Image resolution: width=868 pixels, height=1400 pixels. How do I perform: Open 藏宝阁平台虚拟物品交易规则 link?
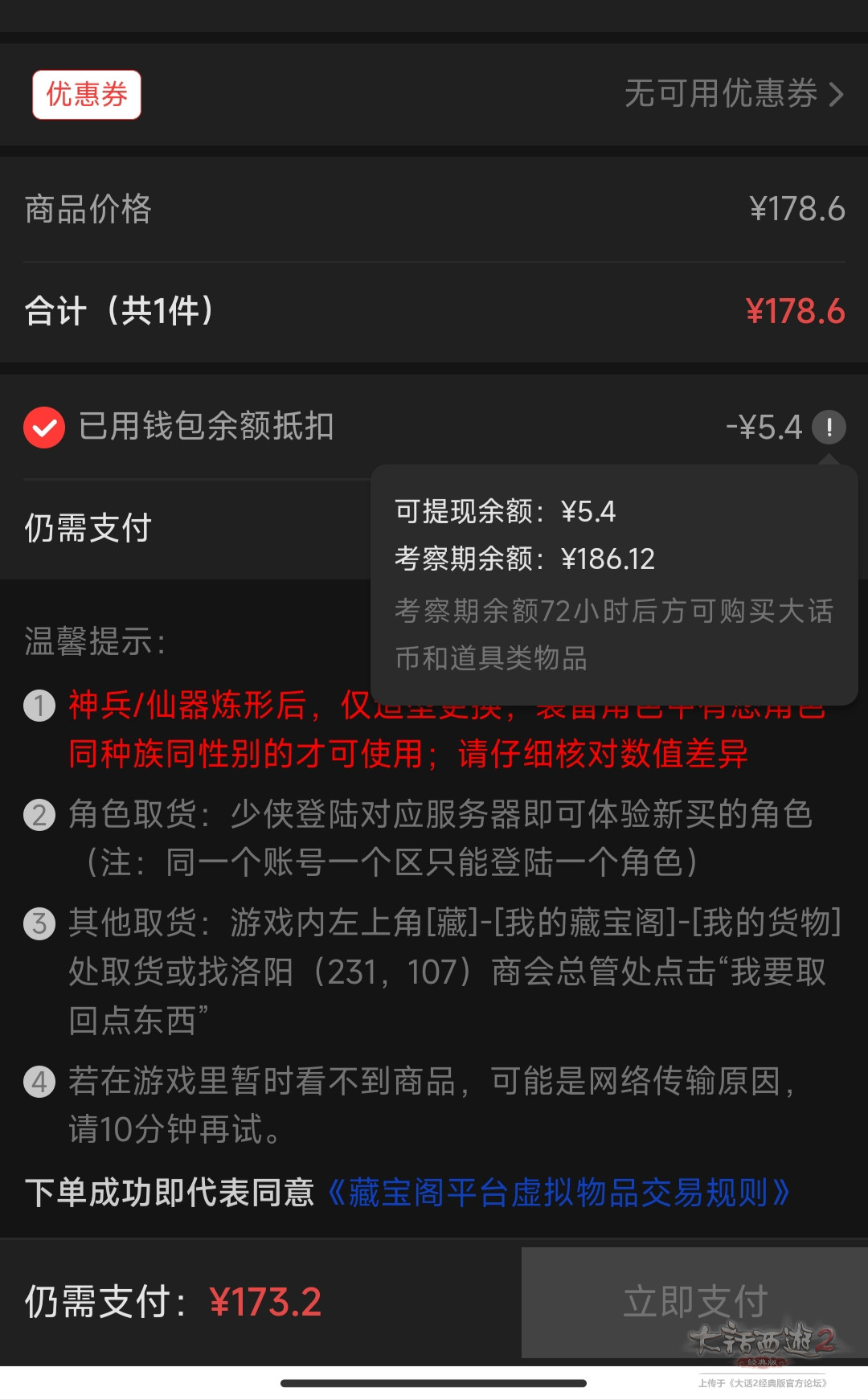559,1193
